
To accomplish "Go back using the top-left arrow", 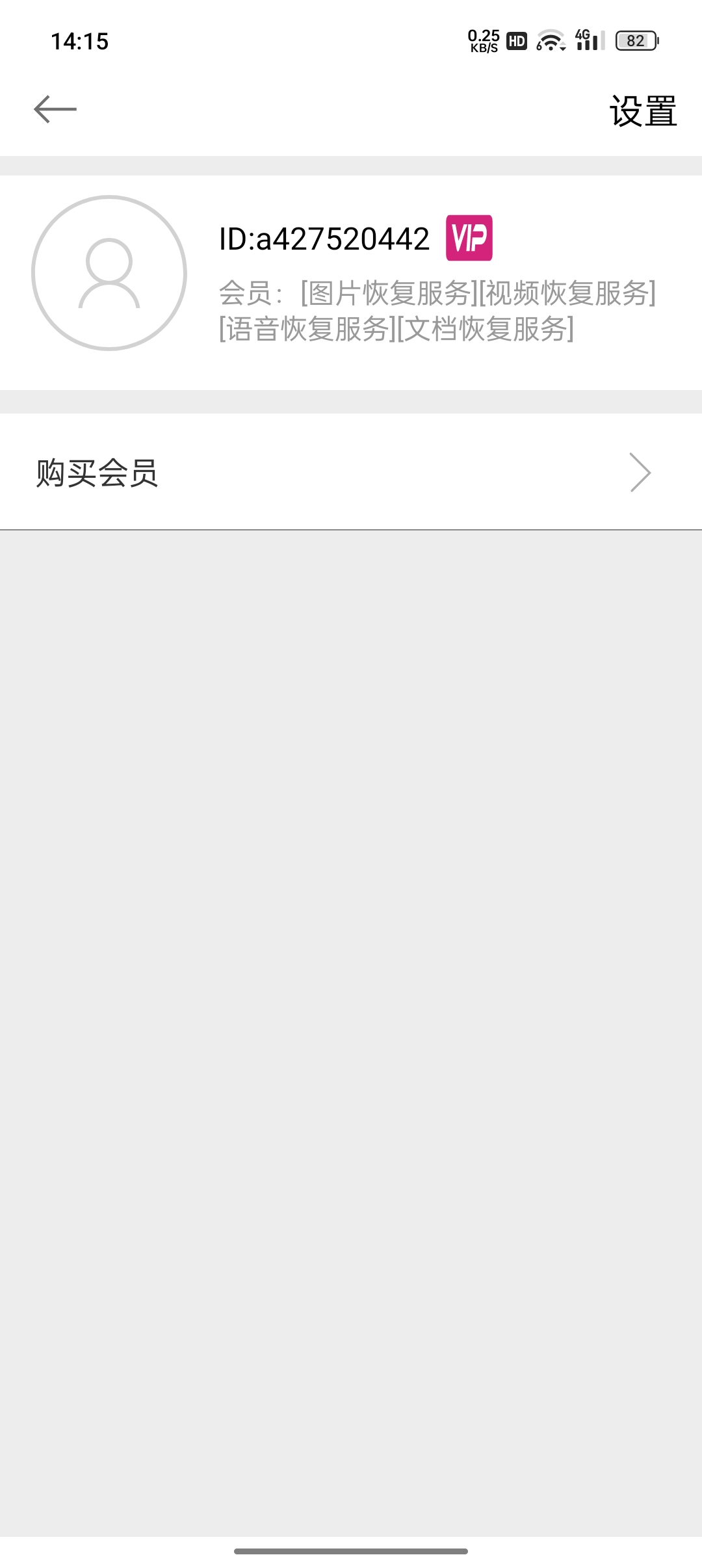I will [x=55, y=109].
